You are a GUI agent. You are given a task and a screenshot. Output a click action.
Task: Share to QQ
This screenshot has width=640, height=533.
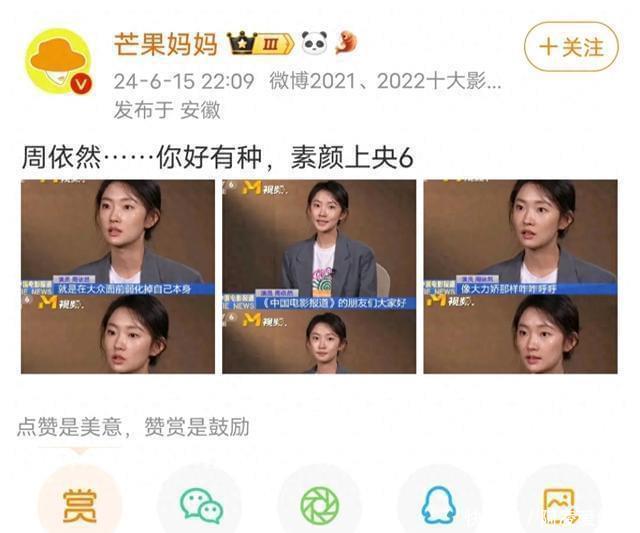click(438, 504)
